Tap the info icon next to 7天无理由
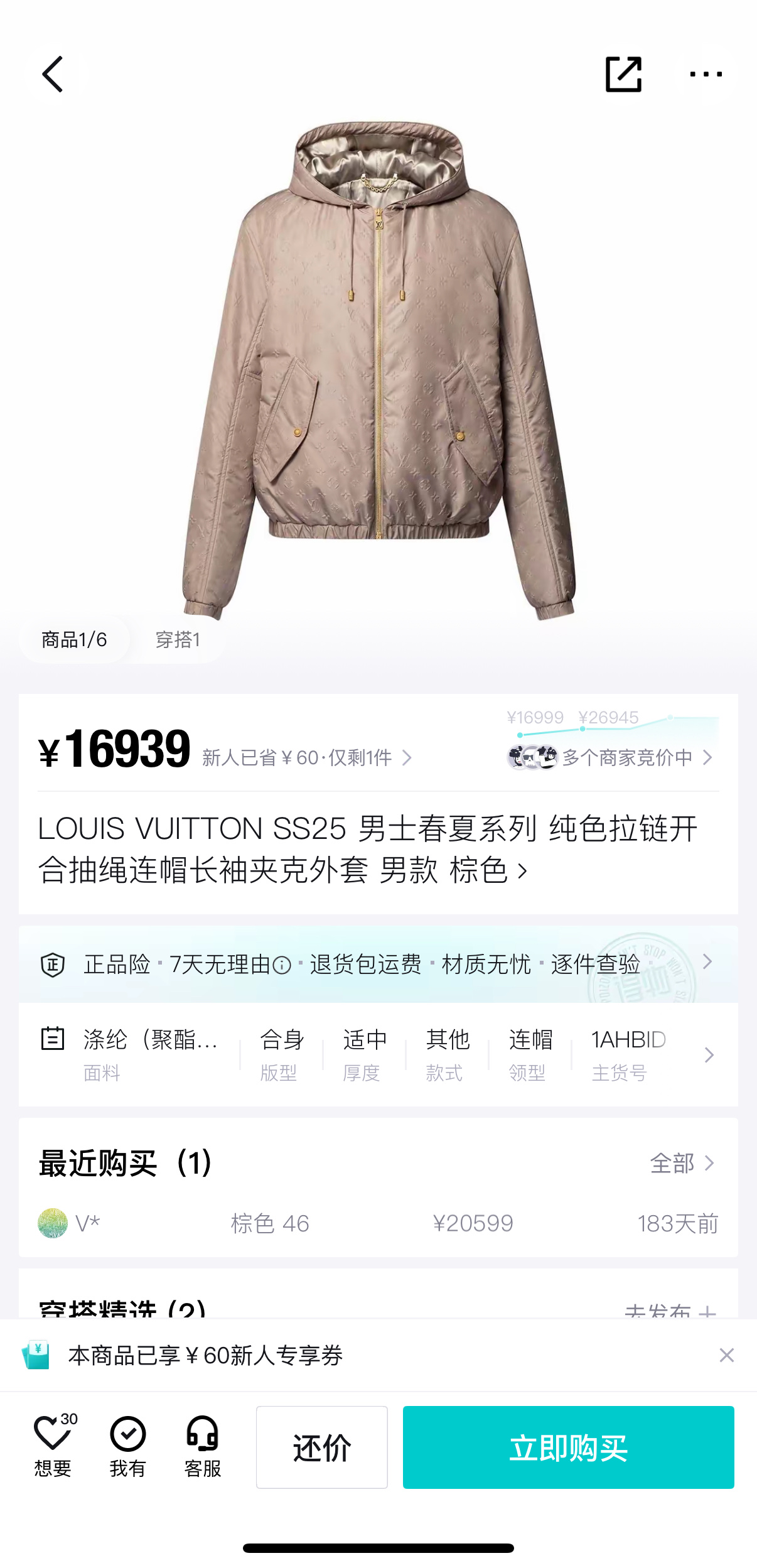This screenshot has height=1568, width=757. pyautogui.click(x=282, y=965)
